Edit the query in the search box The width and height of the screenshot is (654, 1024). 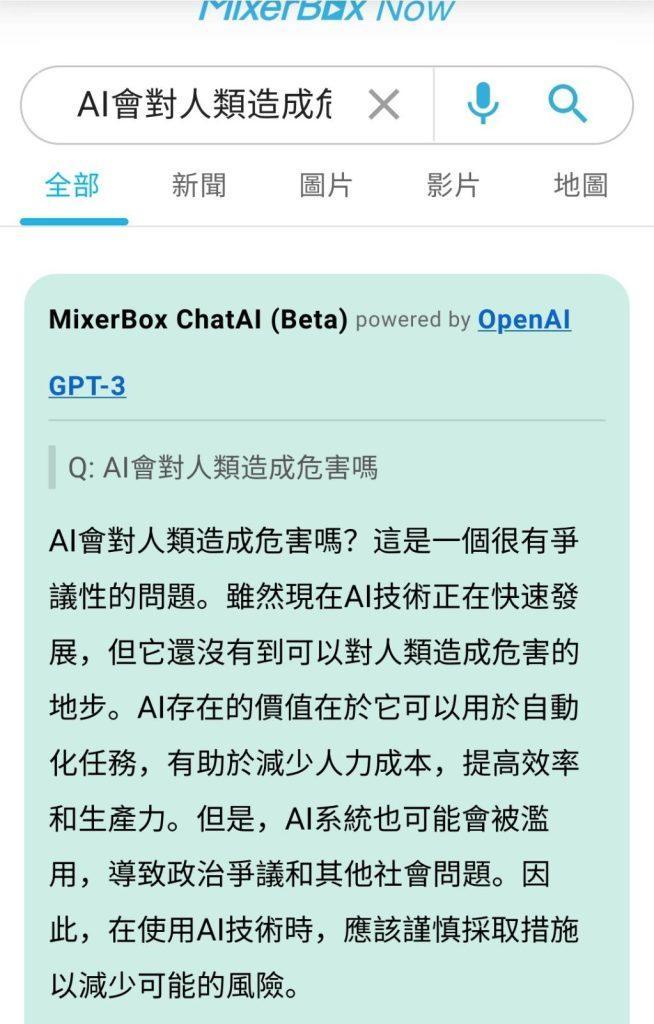205,104
